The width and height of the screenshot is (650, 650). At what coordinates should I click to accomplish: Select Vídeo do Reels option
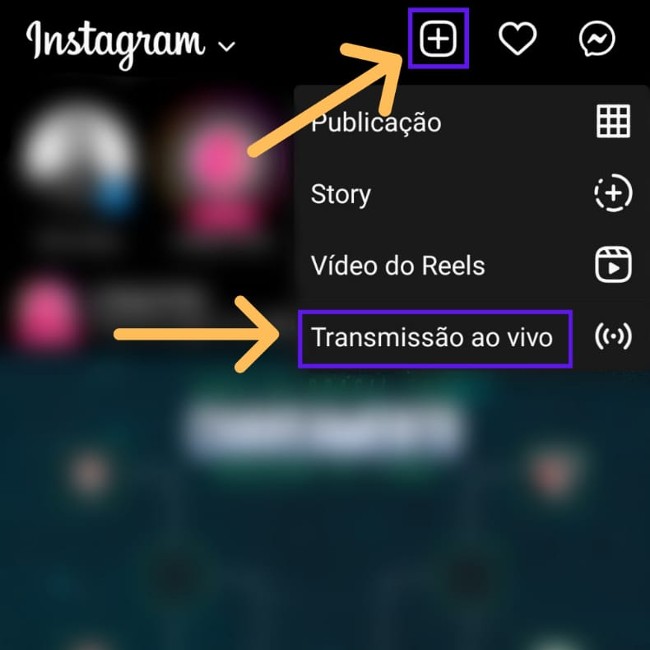pos(398,266)
